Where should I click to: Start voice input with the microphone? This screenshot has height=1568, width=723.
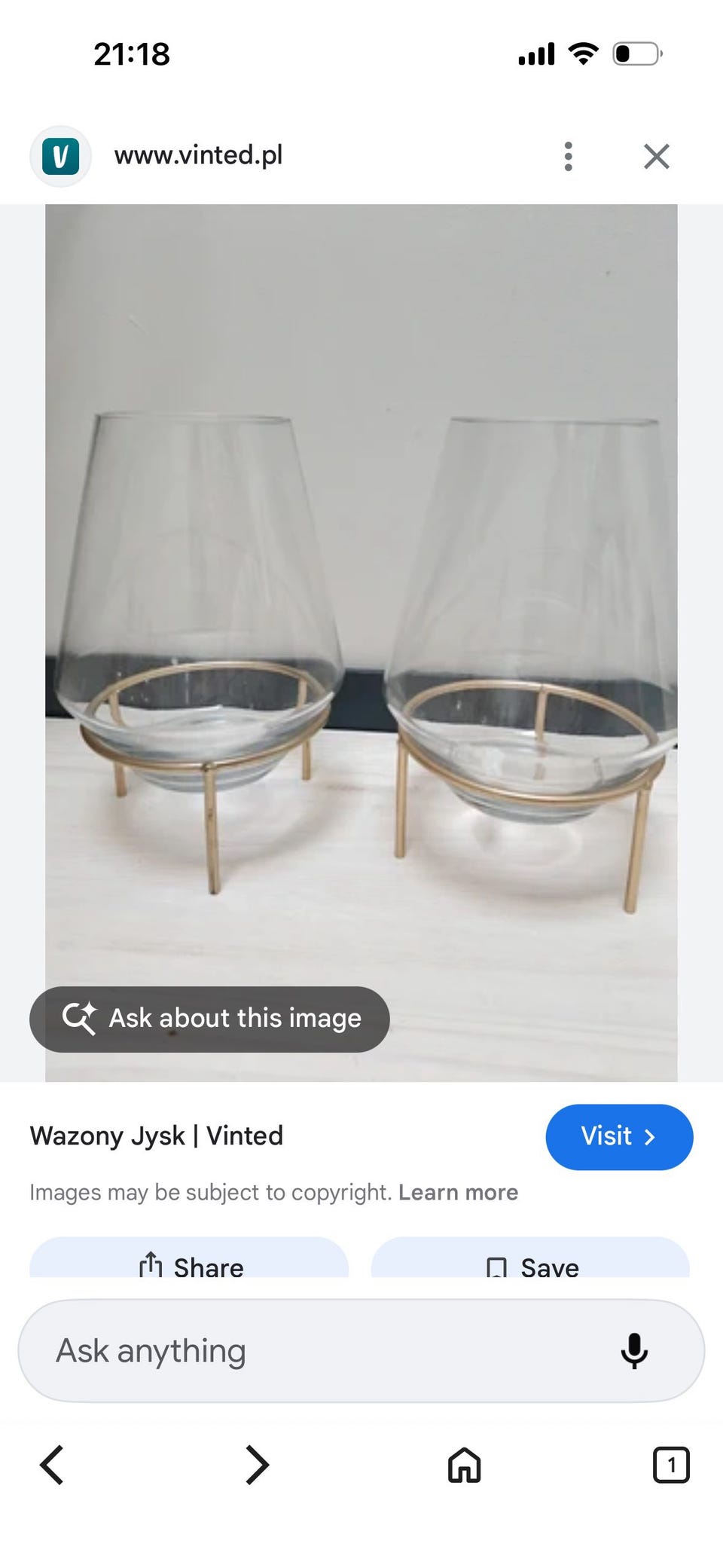[x=634, y=1350]
